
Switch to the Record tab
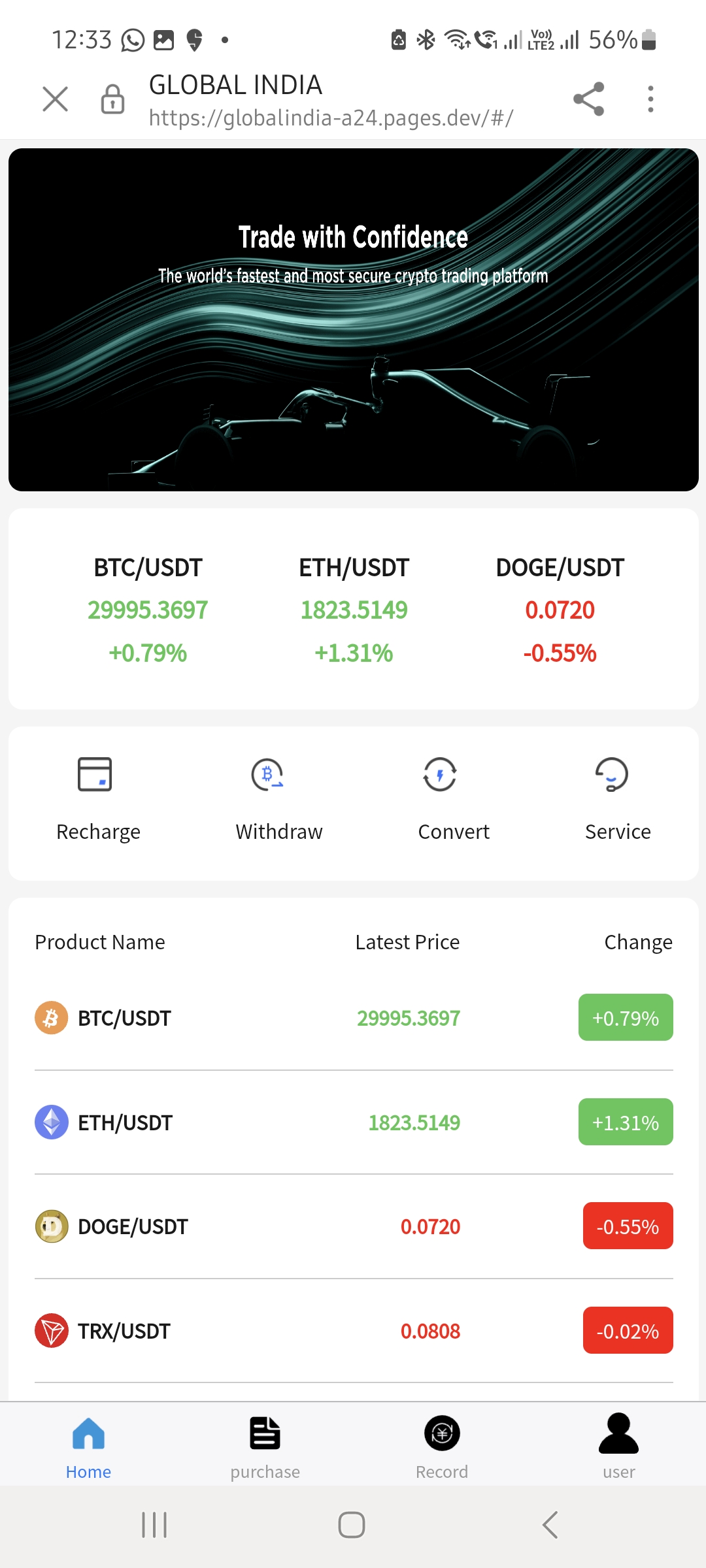tap(442, 1446)
